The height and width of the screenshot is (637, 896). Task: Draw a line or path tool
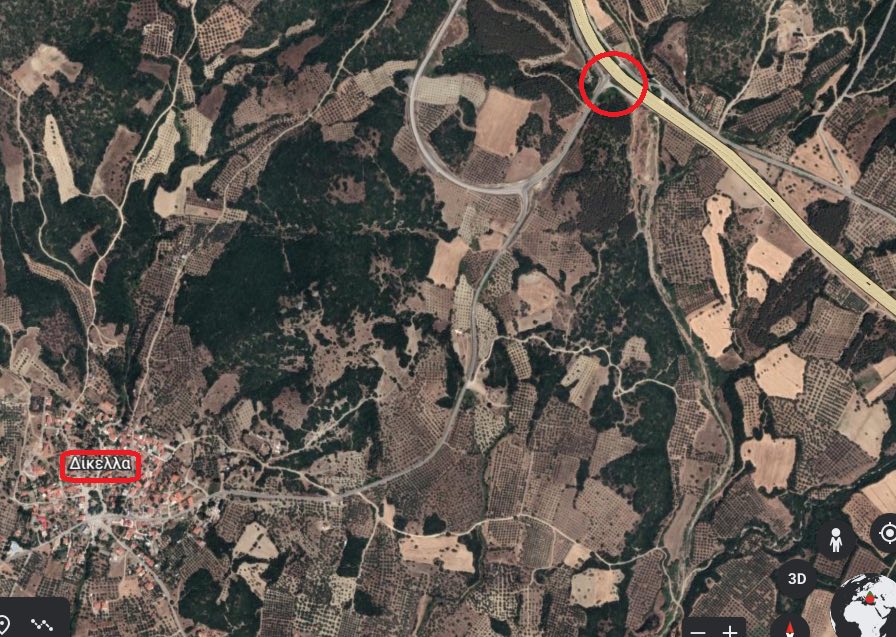click(x=42, y=623)
